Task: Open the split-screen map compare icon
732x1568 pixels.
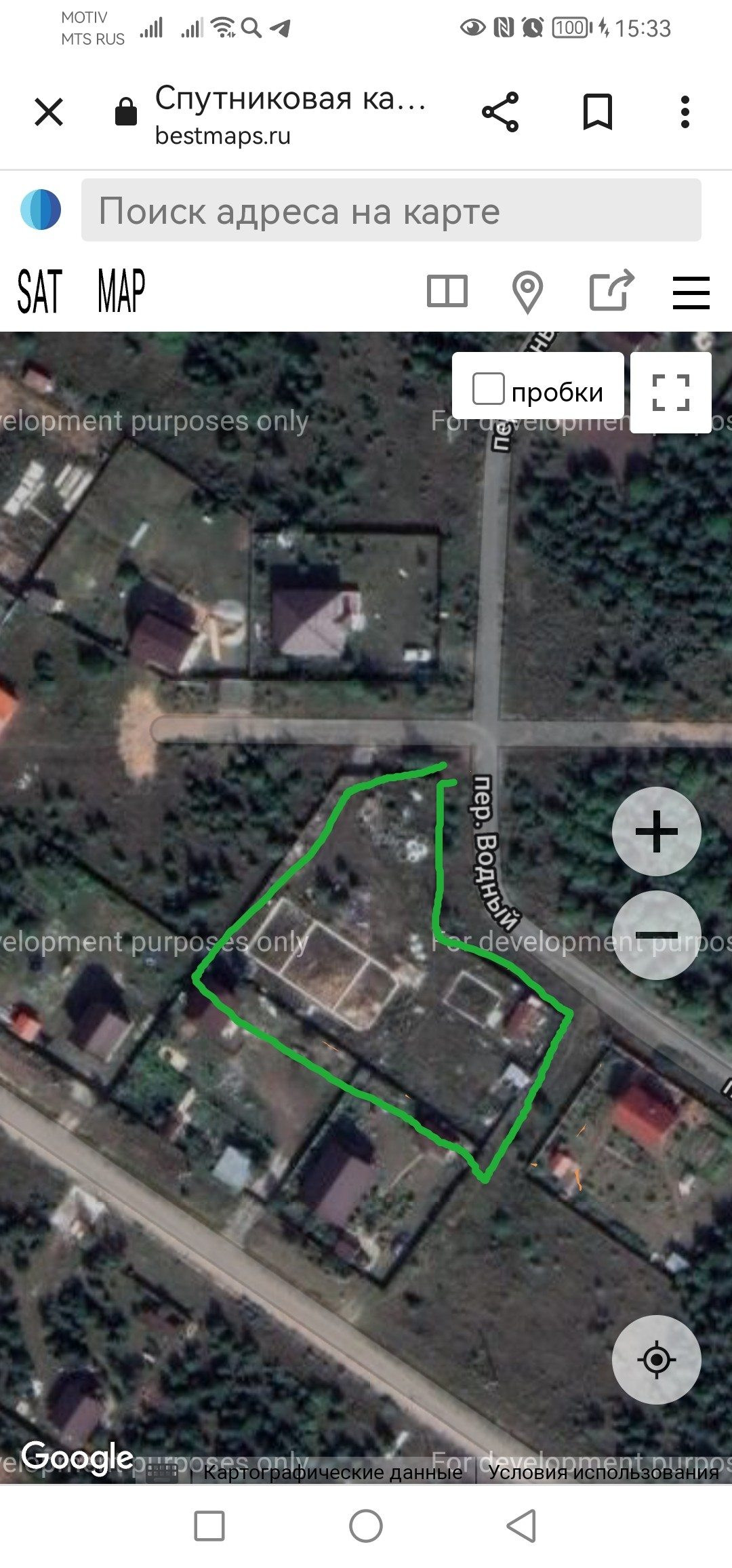Action: click(x=447, y=292)
